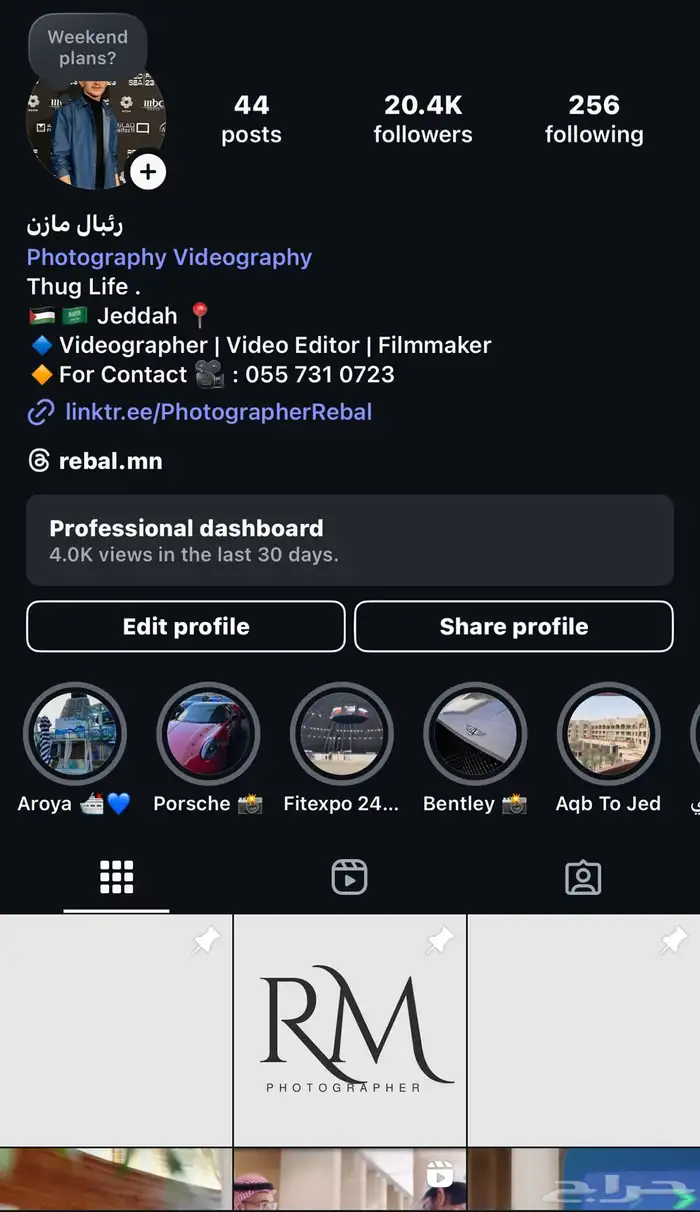Open the Photography Videography category link
Viewport: 700px width, 1212px height.
coord(169,257)
